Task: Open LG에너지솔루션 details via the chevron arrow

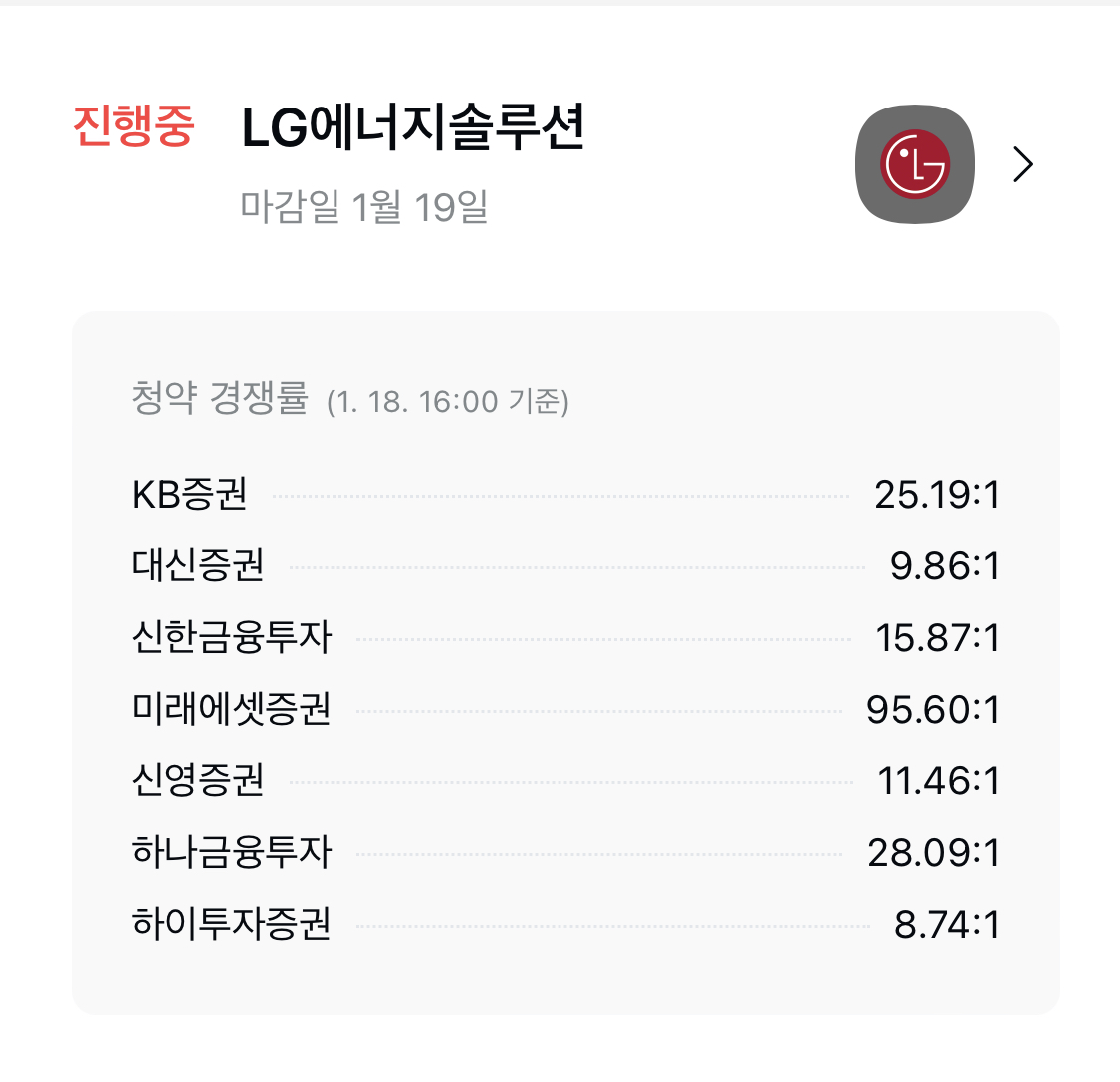Action: click(x=1022, y=164)
